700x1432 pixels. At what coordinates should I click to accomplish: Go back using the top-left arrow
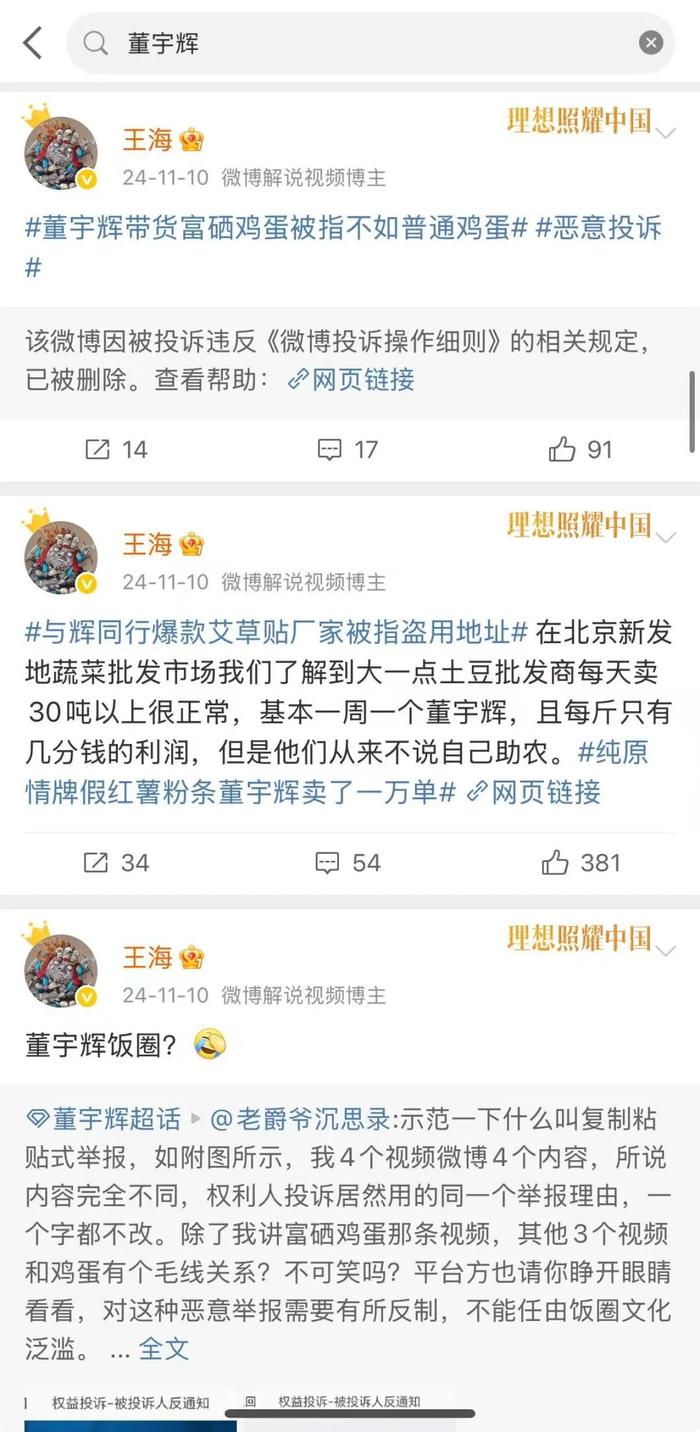pos(33,43)
